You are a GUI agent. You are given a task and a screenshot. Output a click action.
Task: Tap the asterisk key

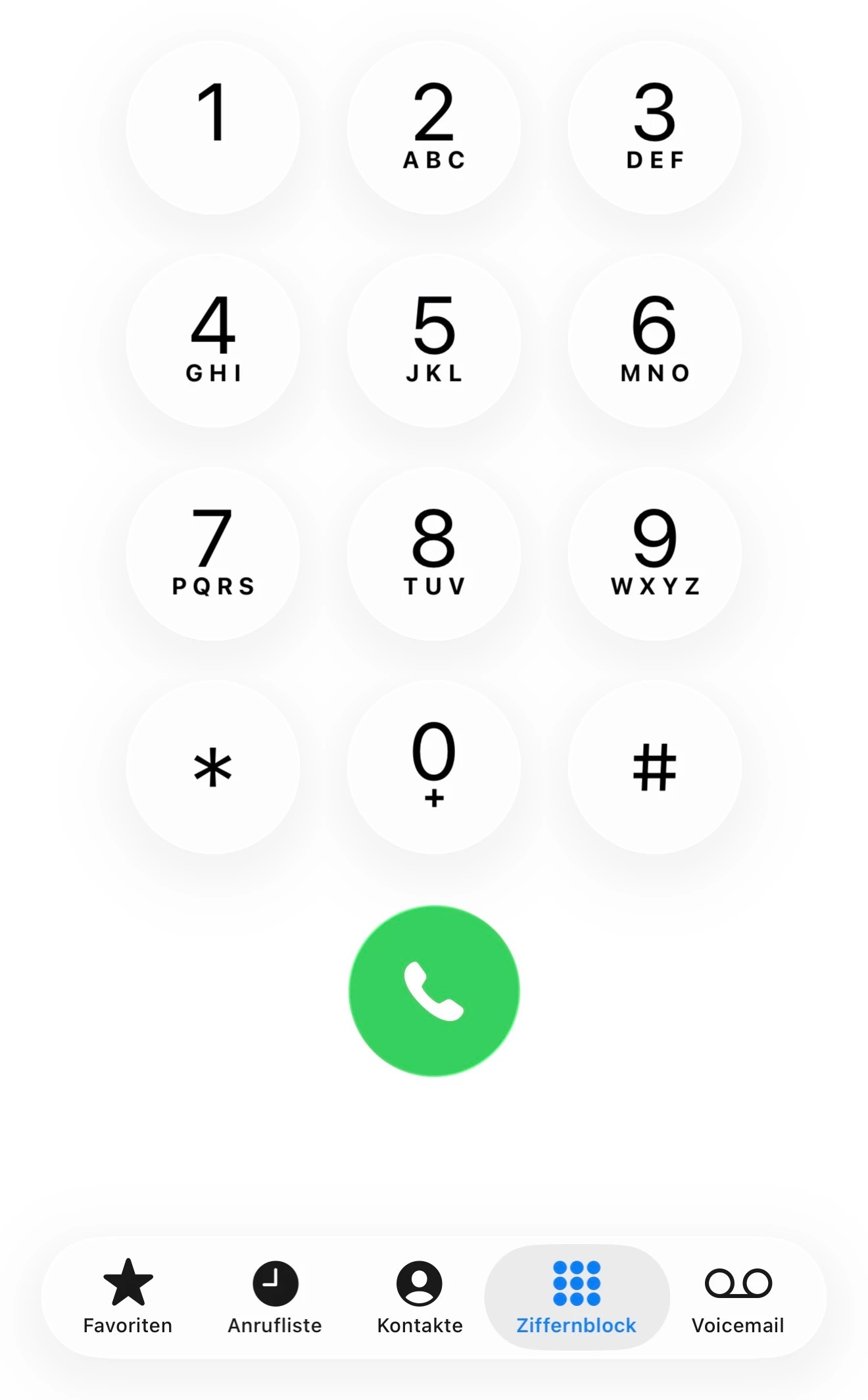212,767
